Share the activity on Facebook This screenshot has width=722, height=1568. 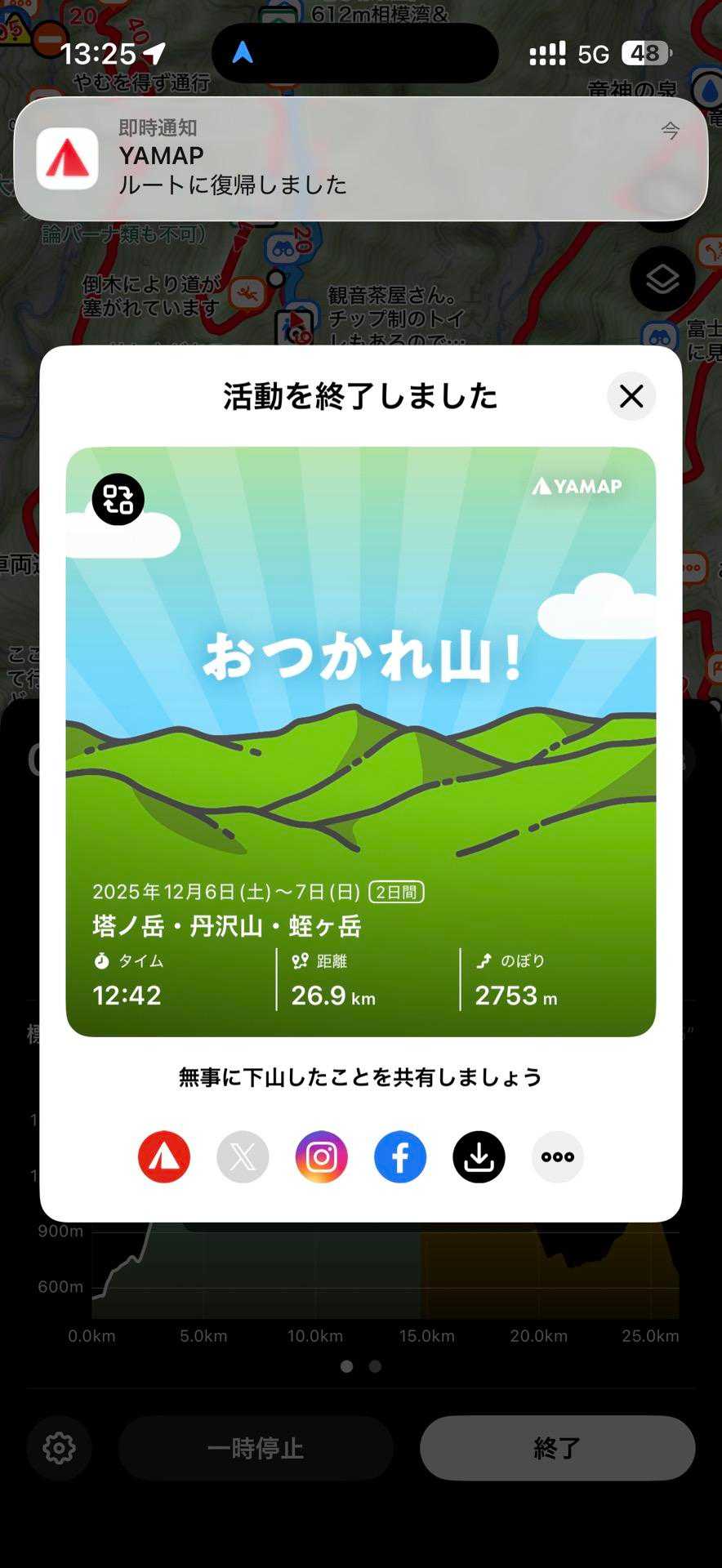click(400, 1156)
